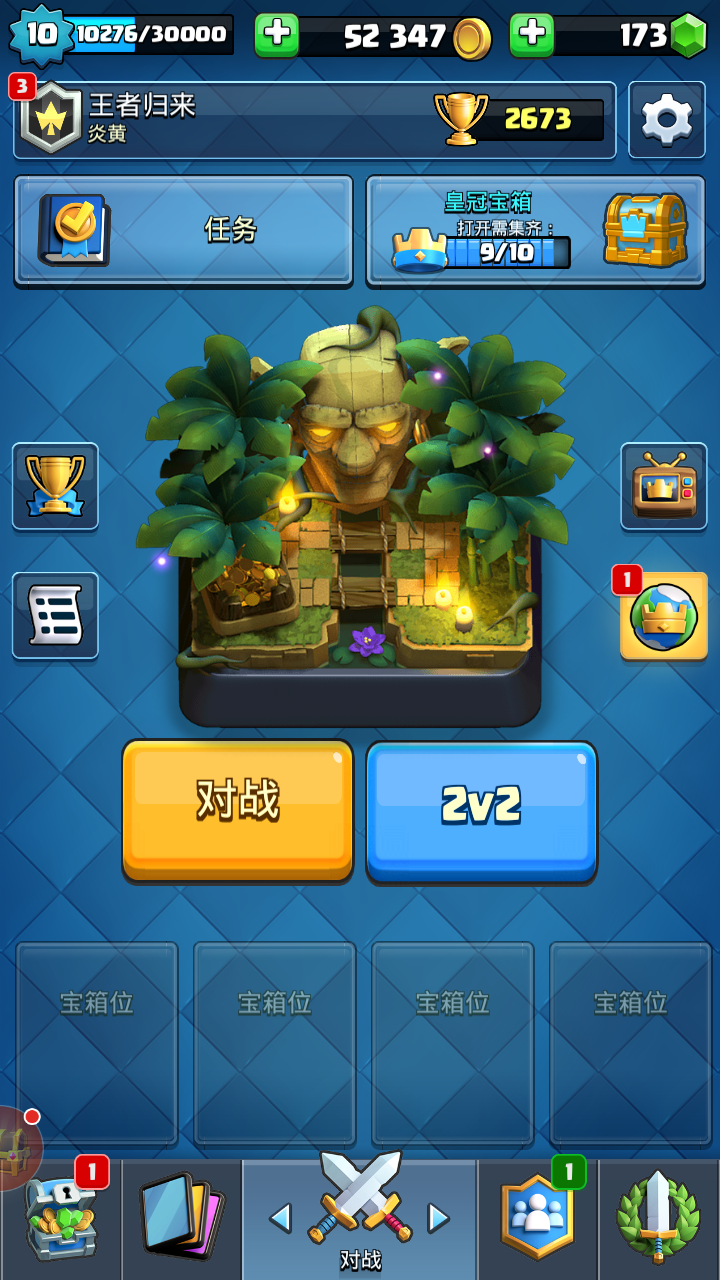Open the trophy leaderboard icon

[x=55, y=486]
